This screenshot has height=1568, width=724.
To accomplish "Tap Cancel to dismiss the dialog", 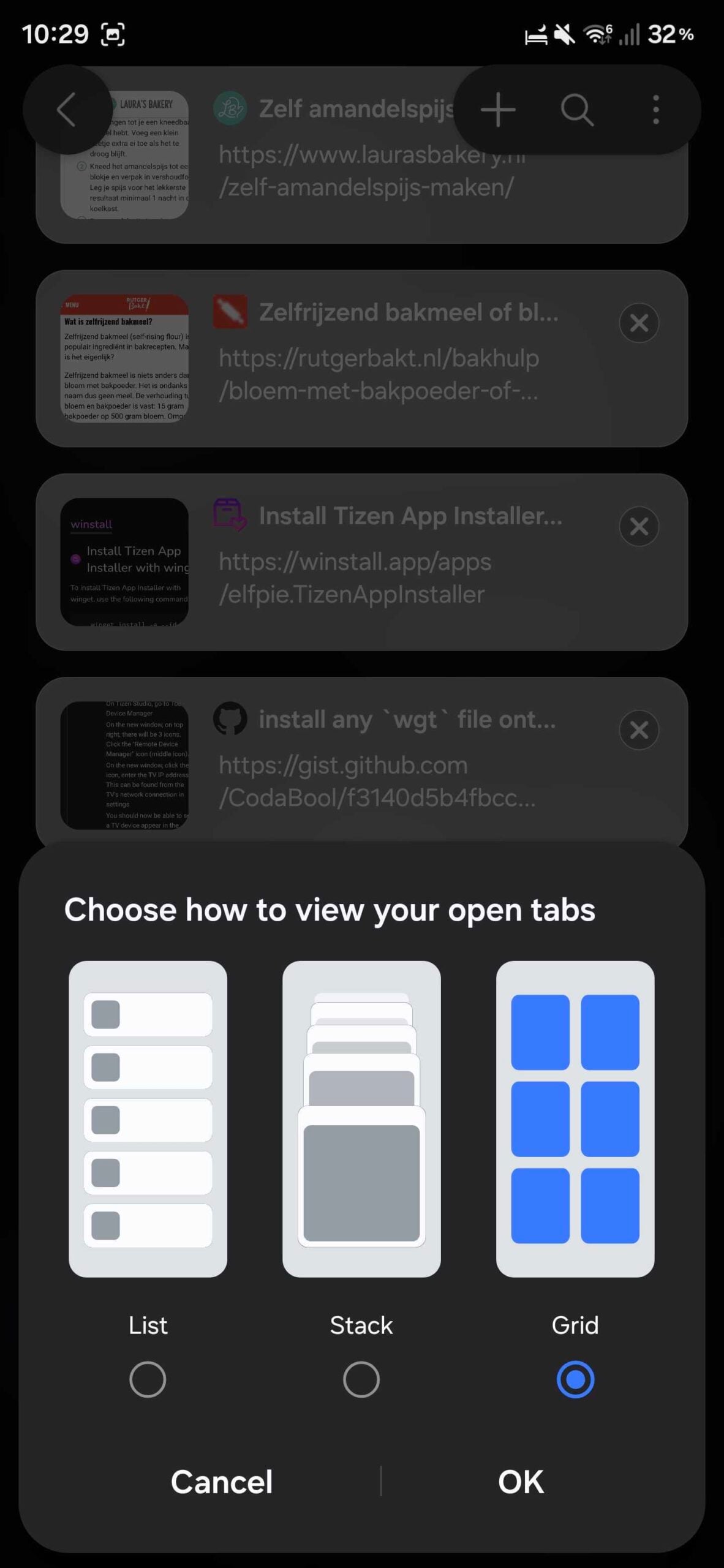I will click(222, 1482).
